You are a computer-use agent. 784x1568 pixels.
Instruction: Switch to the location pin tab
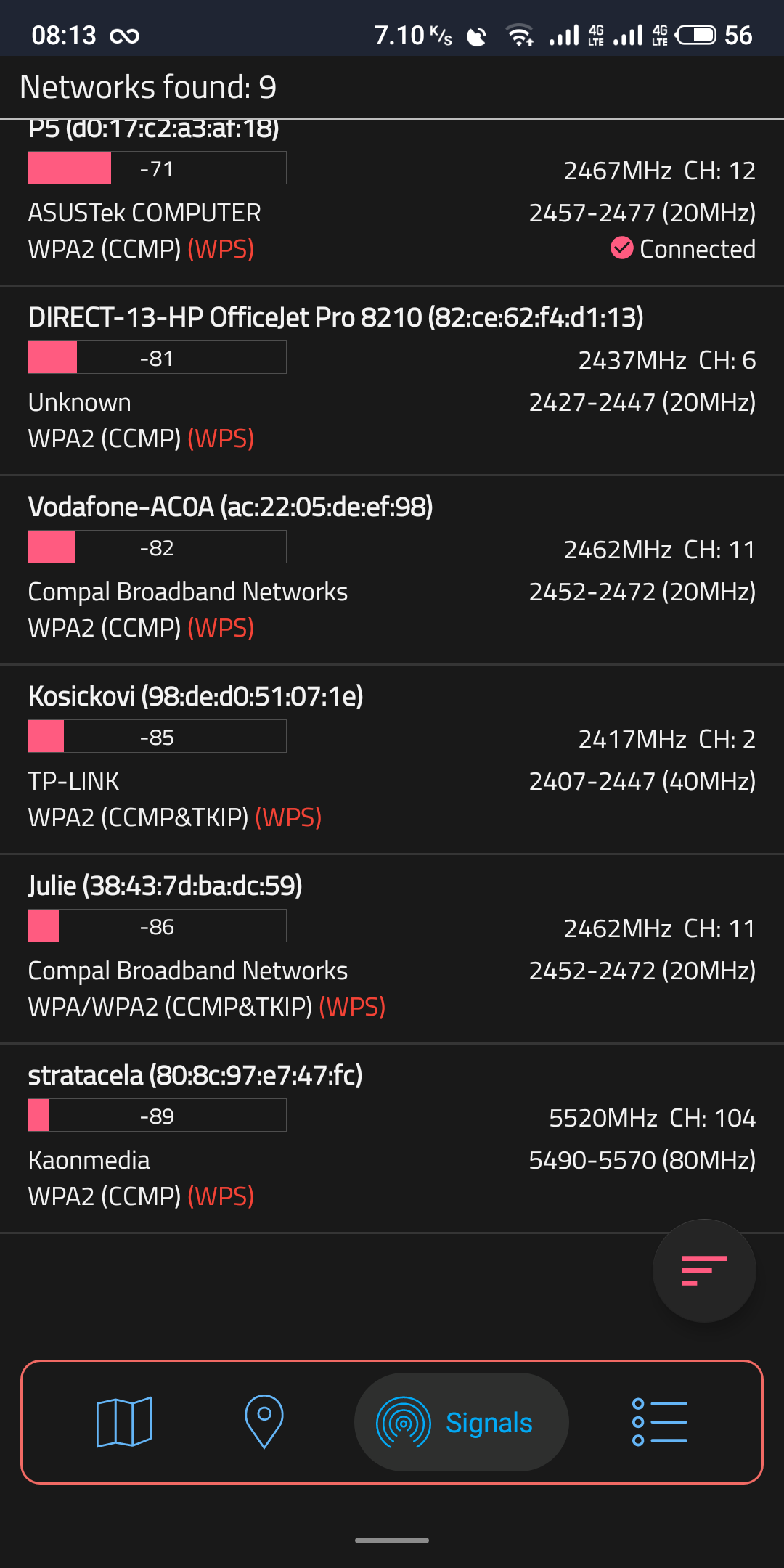coord(264,1421)
